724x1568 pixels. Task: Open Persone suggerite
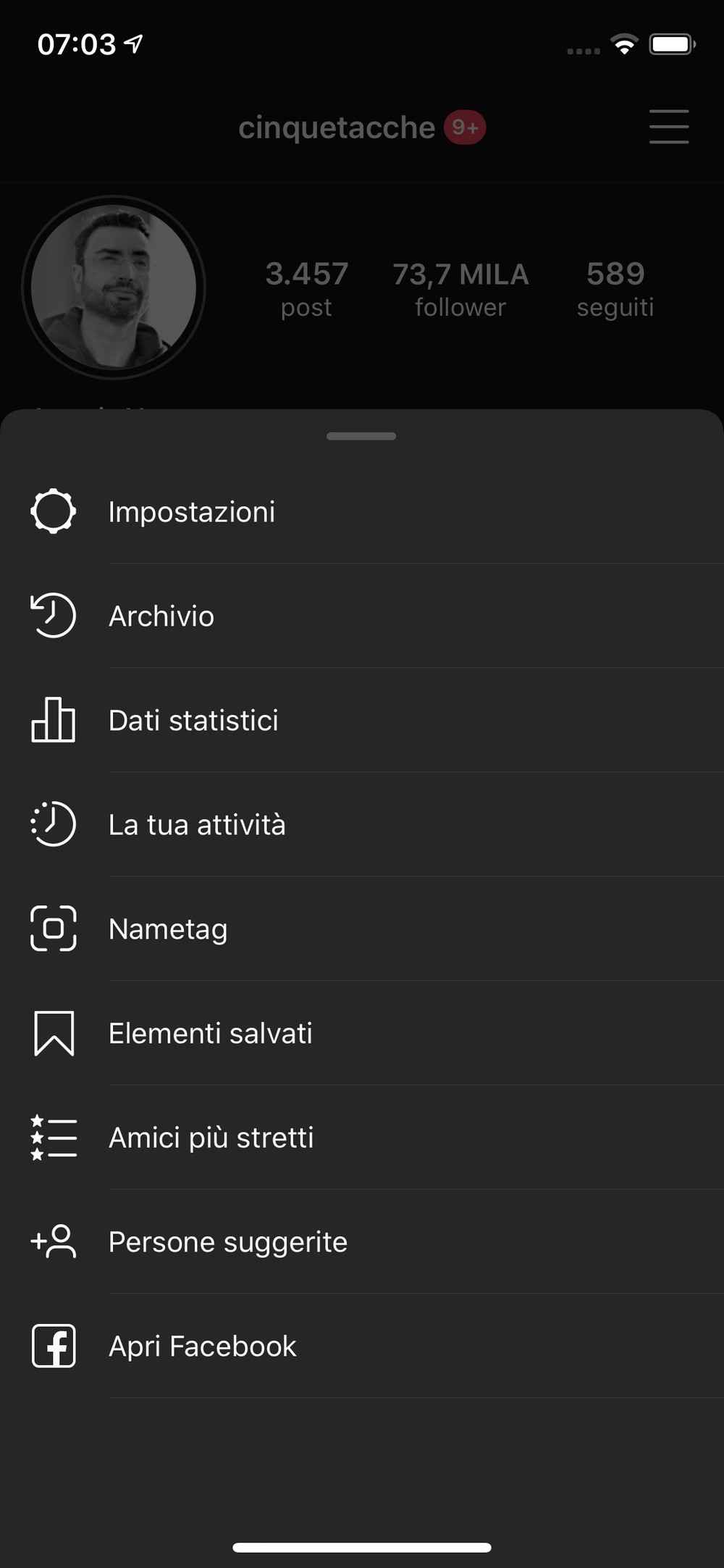(x=362, y=1242)
